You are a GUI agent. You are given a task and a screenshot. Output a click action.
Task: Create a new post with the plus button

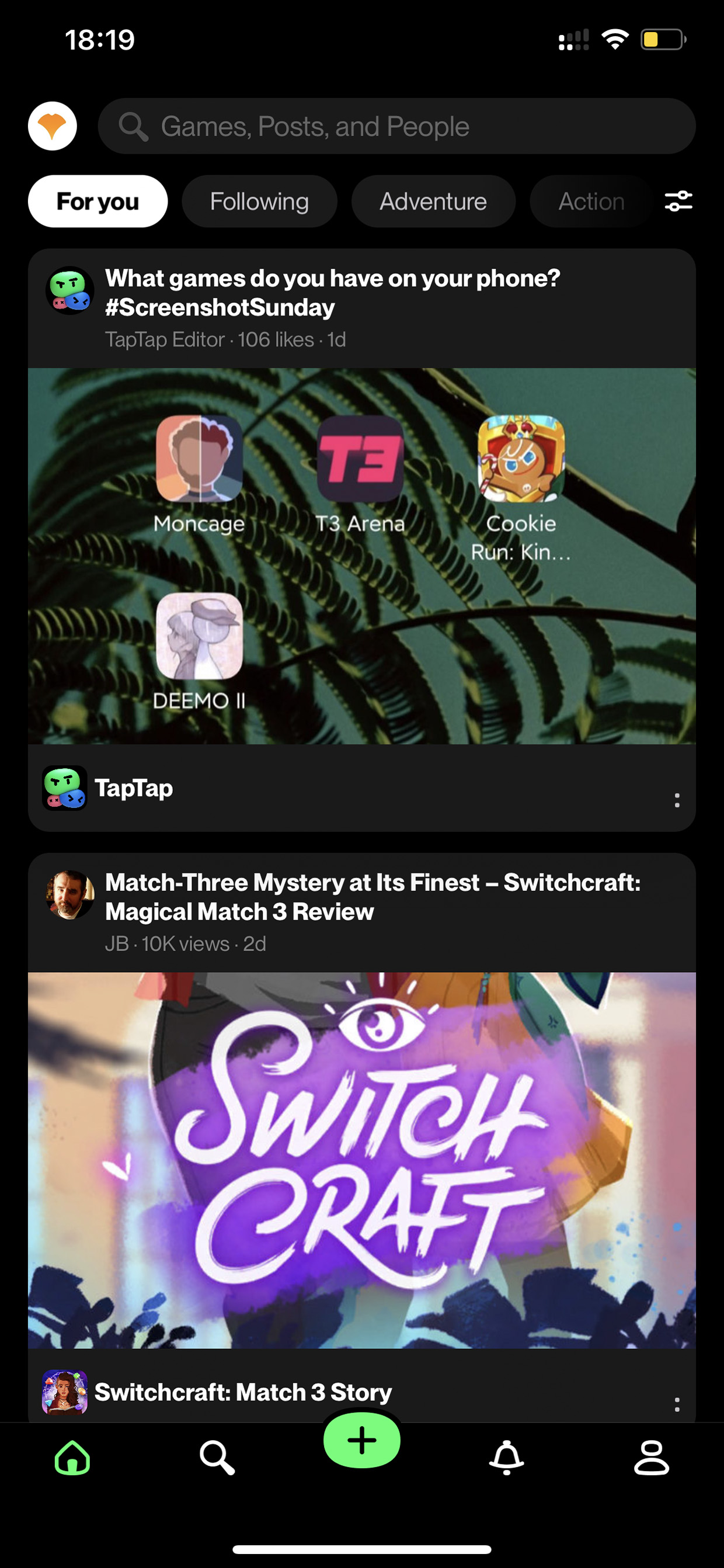coord(362,1440)
